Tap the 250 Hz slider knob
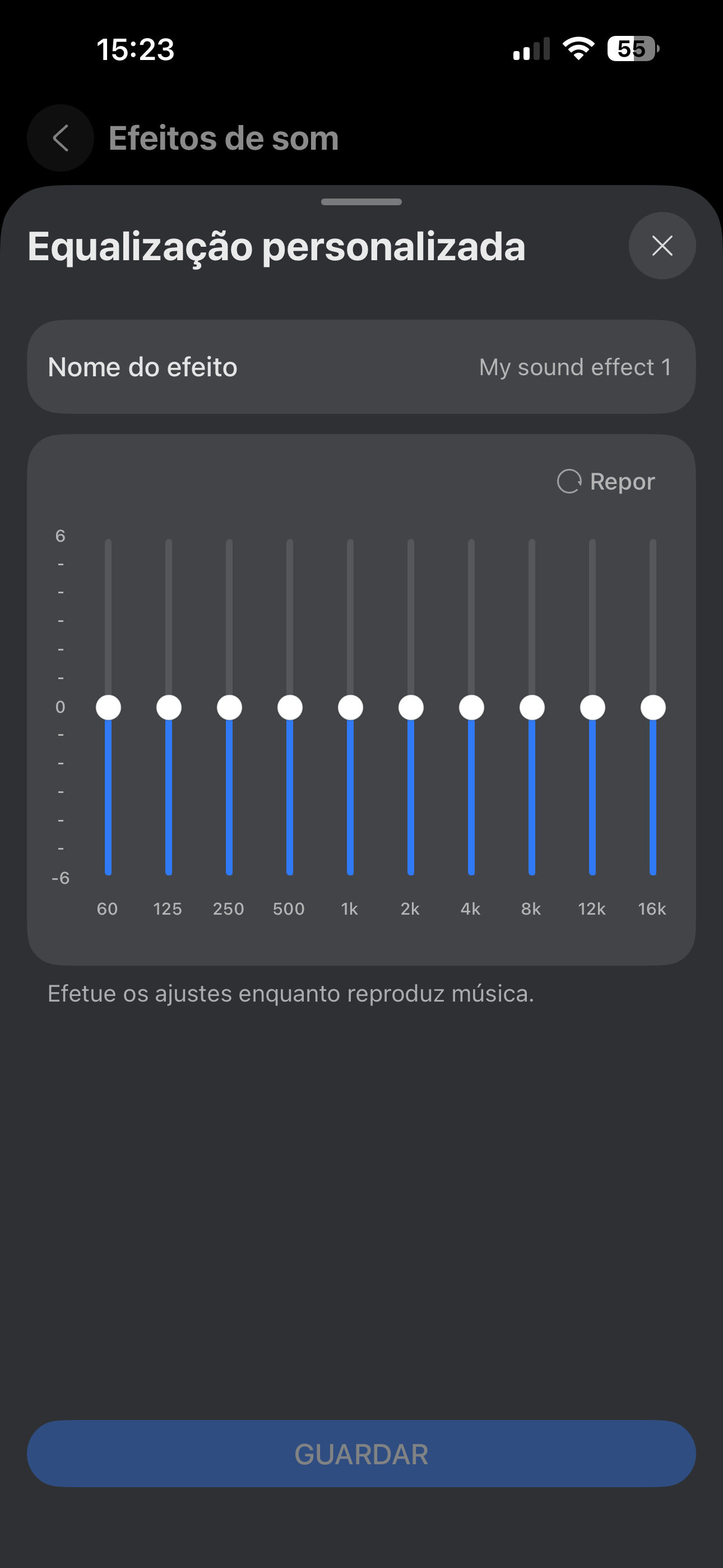Screen dimensions: 723x1568 point(229,707)
